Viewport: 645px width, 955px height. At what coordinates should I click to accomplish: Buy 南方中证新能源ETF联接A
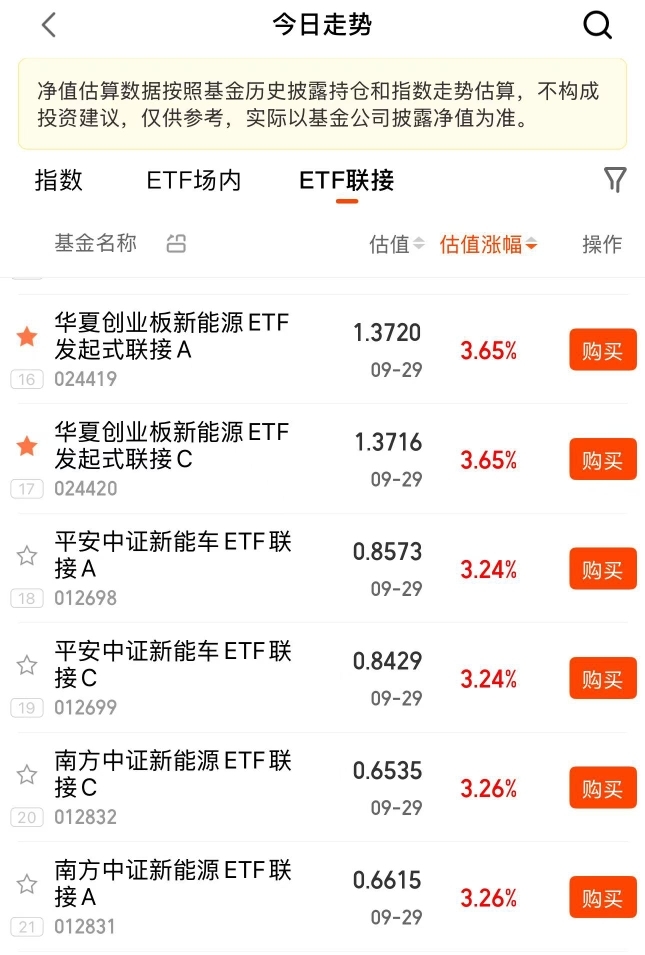tap(602, 898)
